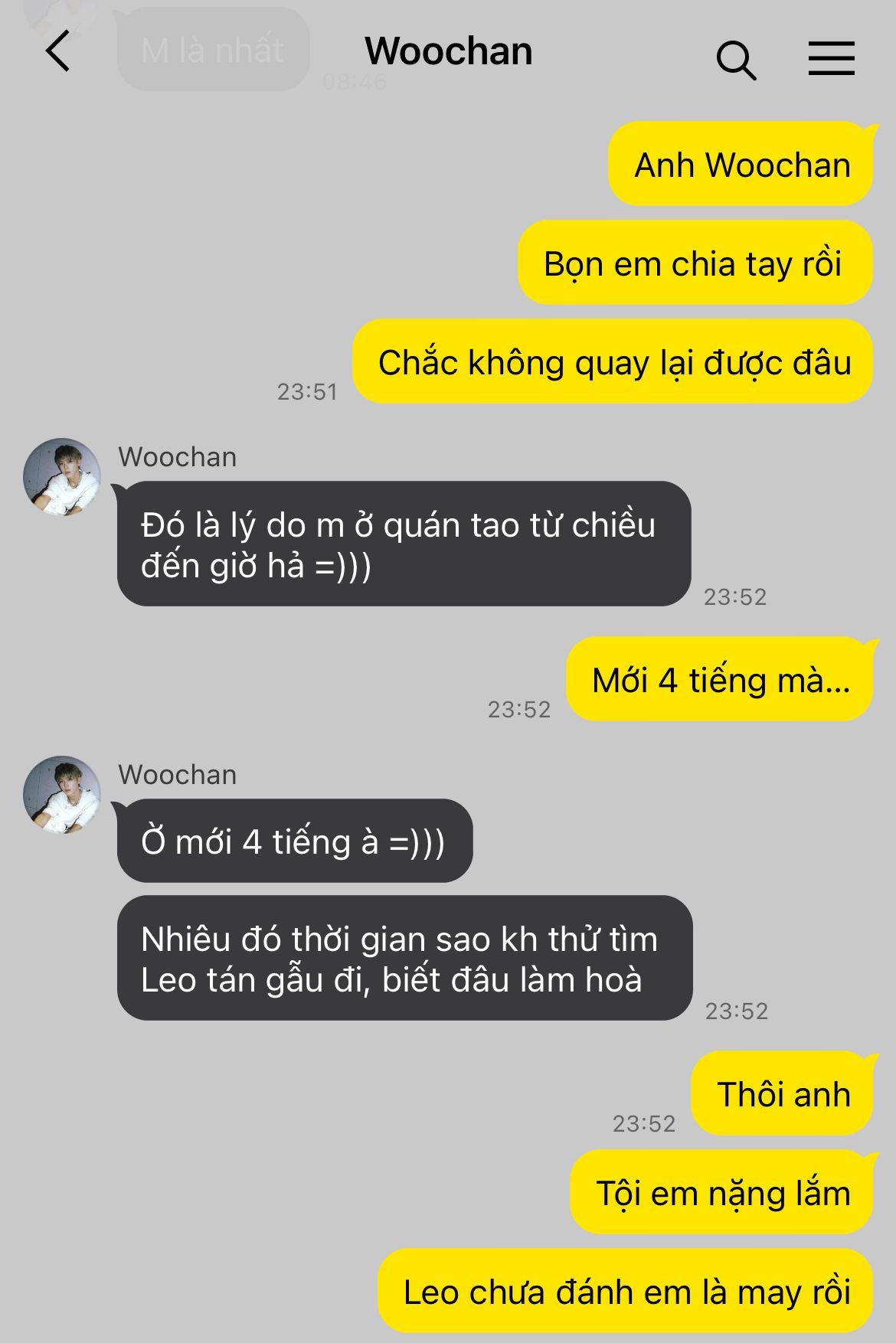Tap Woochan's avatar beside 'Ờ mới 4 tiếng à'
The height and width of the screenshot is (1343, 896).
coord(62,794)
